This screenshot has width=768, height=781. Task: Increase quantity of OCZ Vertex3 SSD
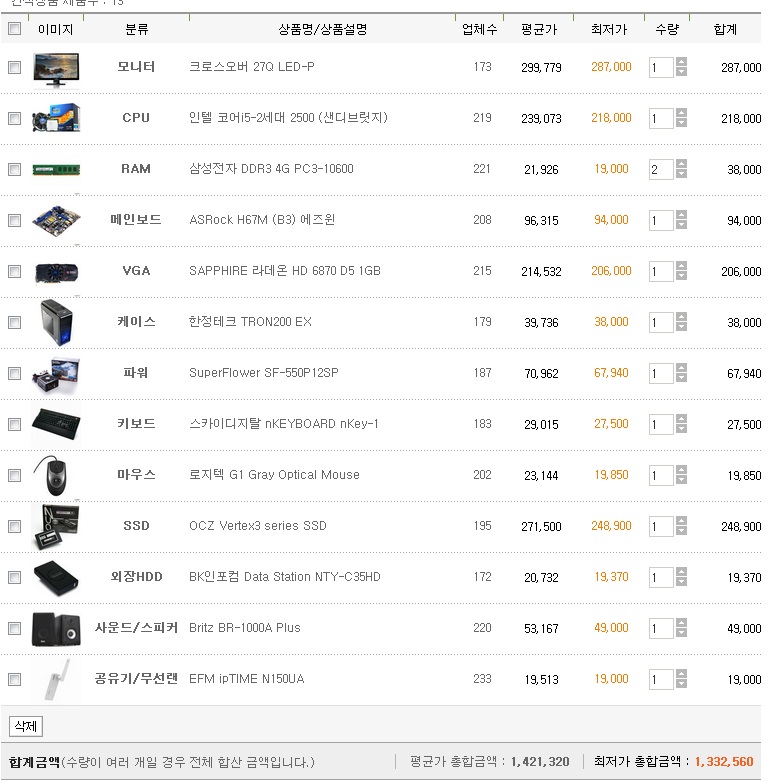[x=681, y=522]
